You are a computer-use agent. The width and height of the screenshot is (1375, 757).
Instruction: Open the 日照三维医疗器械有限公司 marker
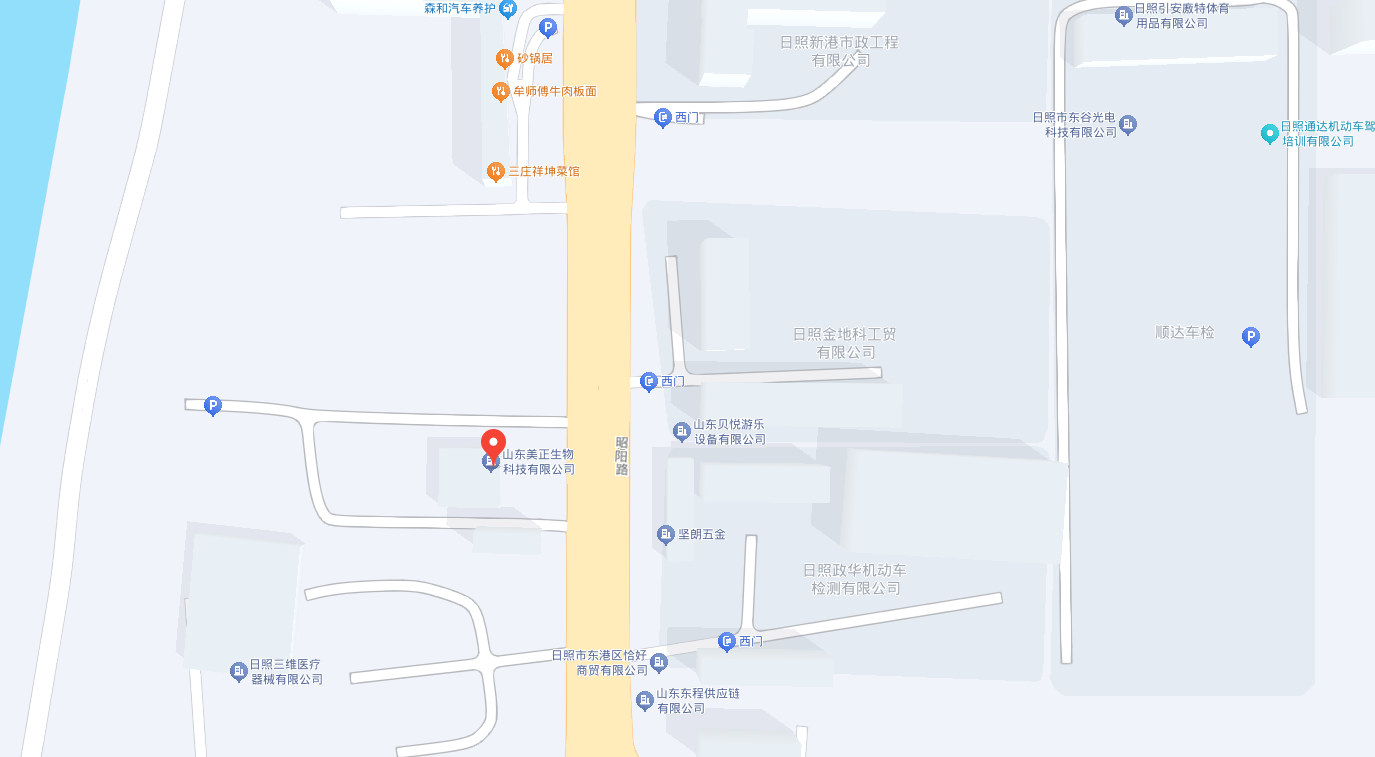click(239, 671)
